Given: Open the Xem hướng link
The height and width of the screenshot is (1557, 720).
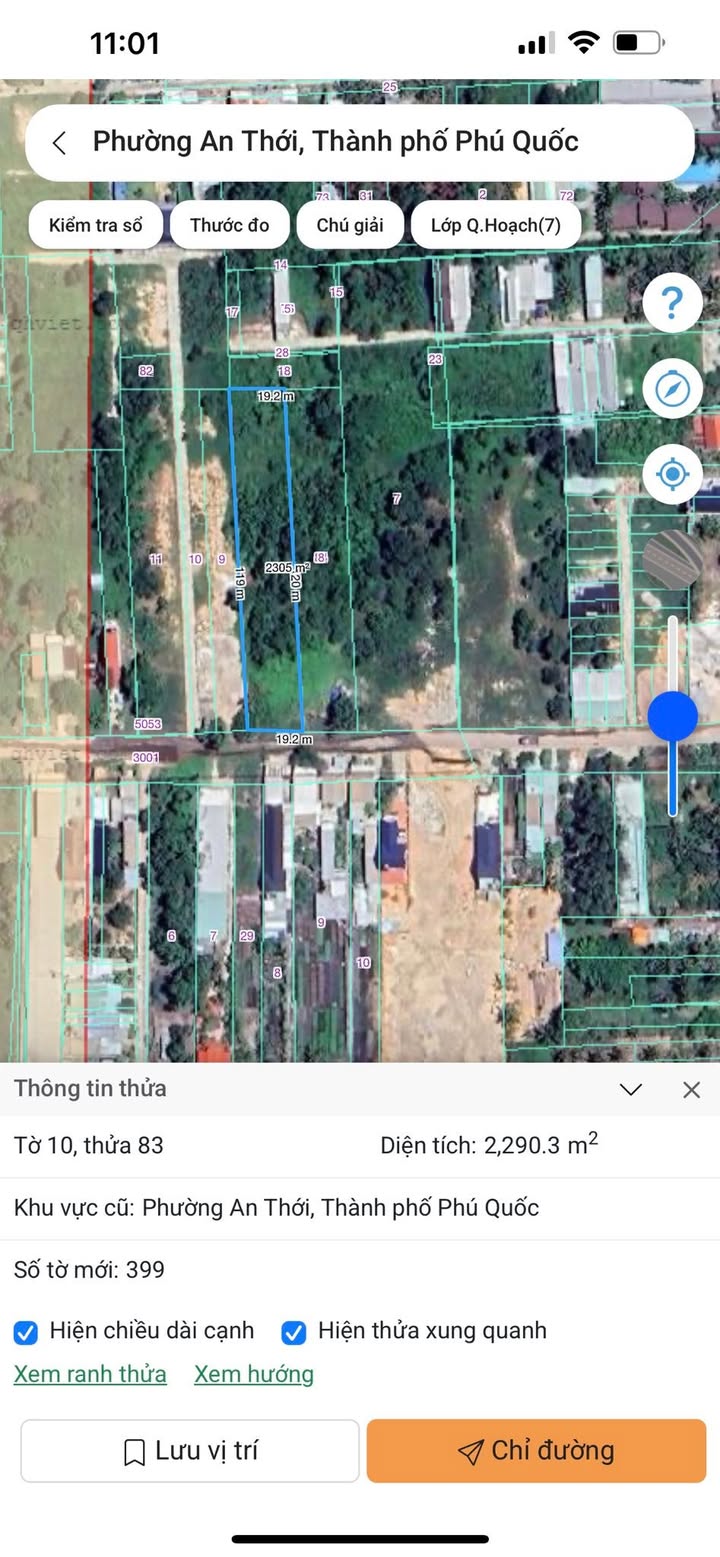Looking at the screenshot, I should (x=254, y=1374).
